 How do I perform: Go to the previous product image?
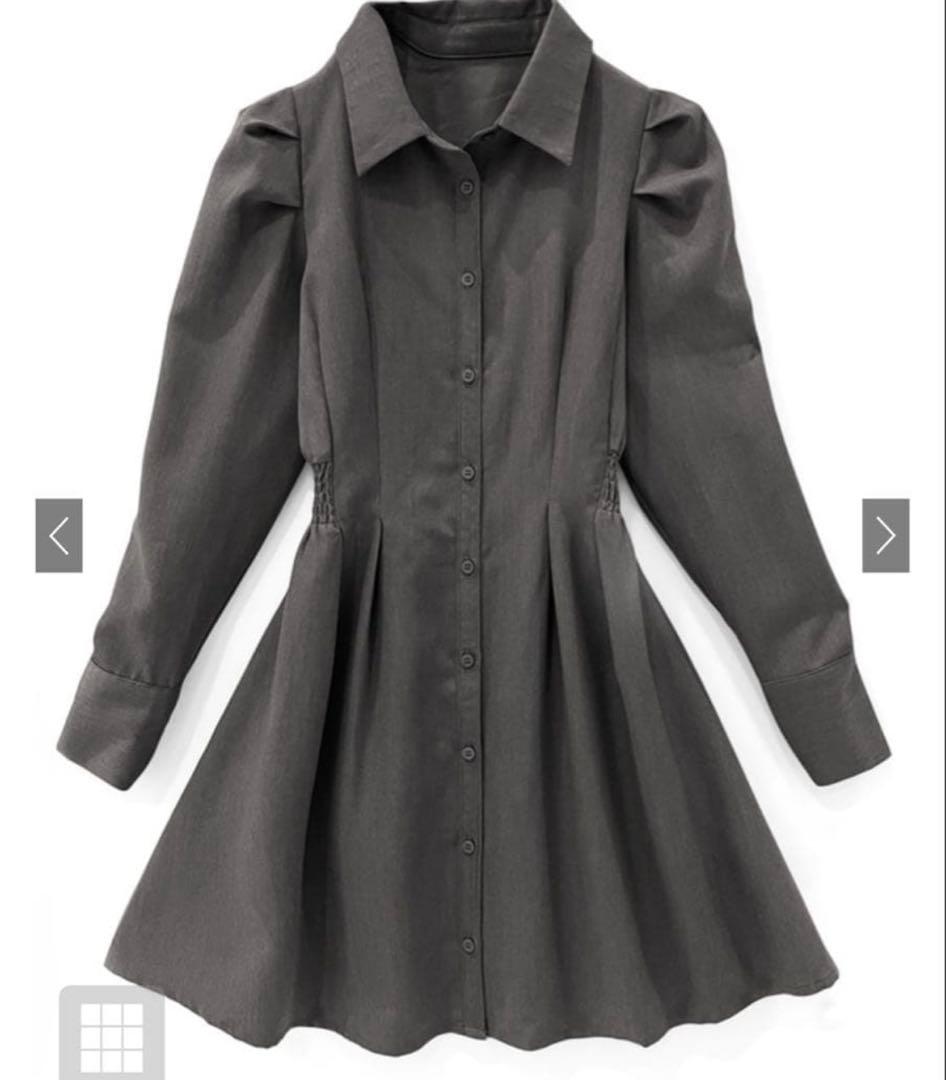pos(59,536)
